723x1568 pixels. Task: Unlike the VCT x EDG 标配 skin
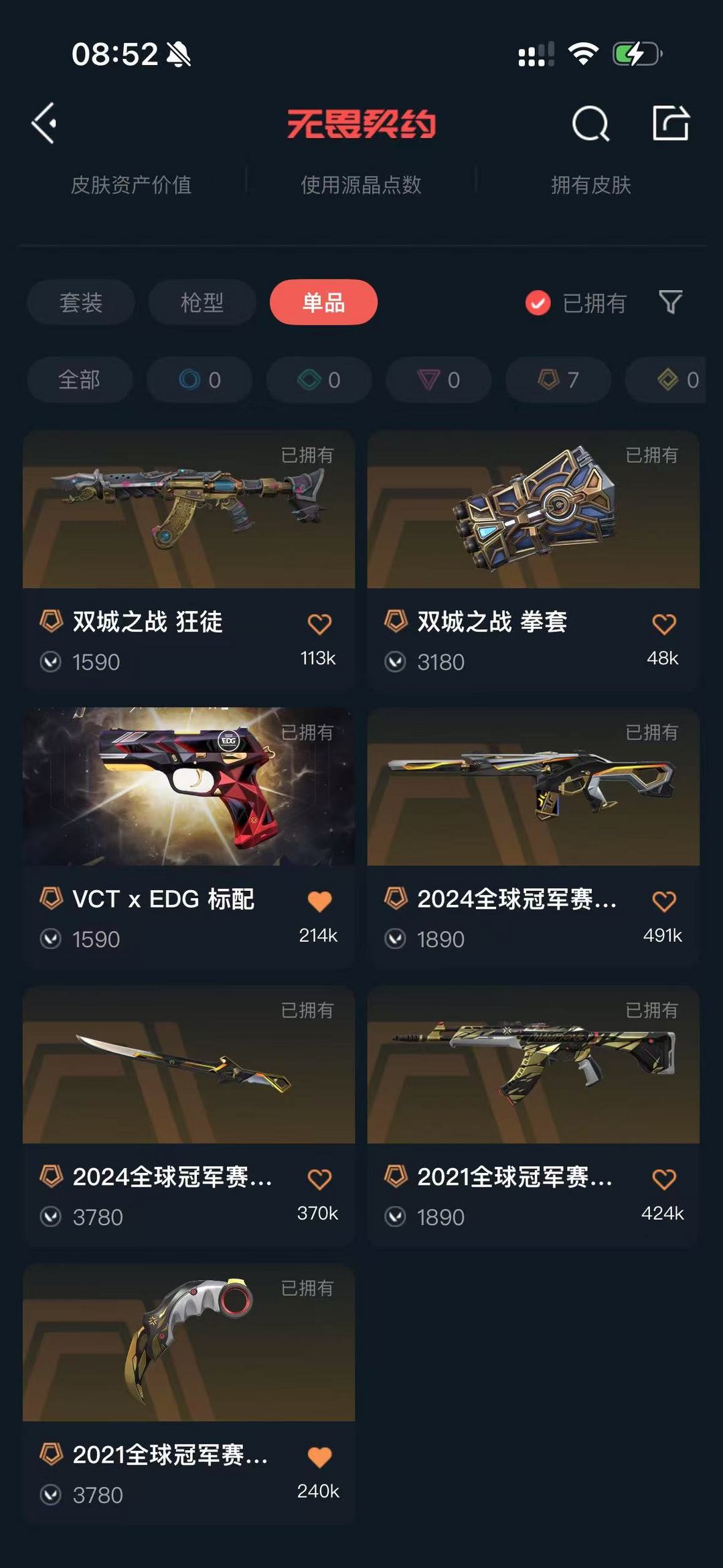(x=319, y=902)
